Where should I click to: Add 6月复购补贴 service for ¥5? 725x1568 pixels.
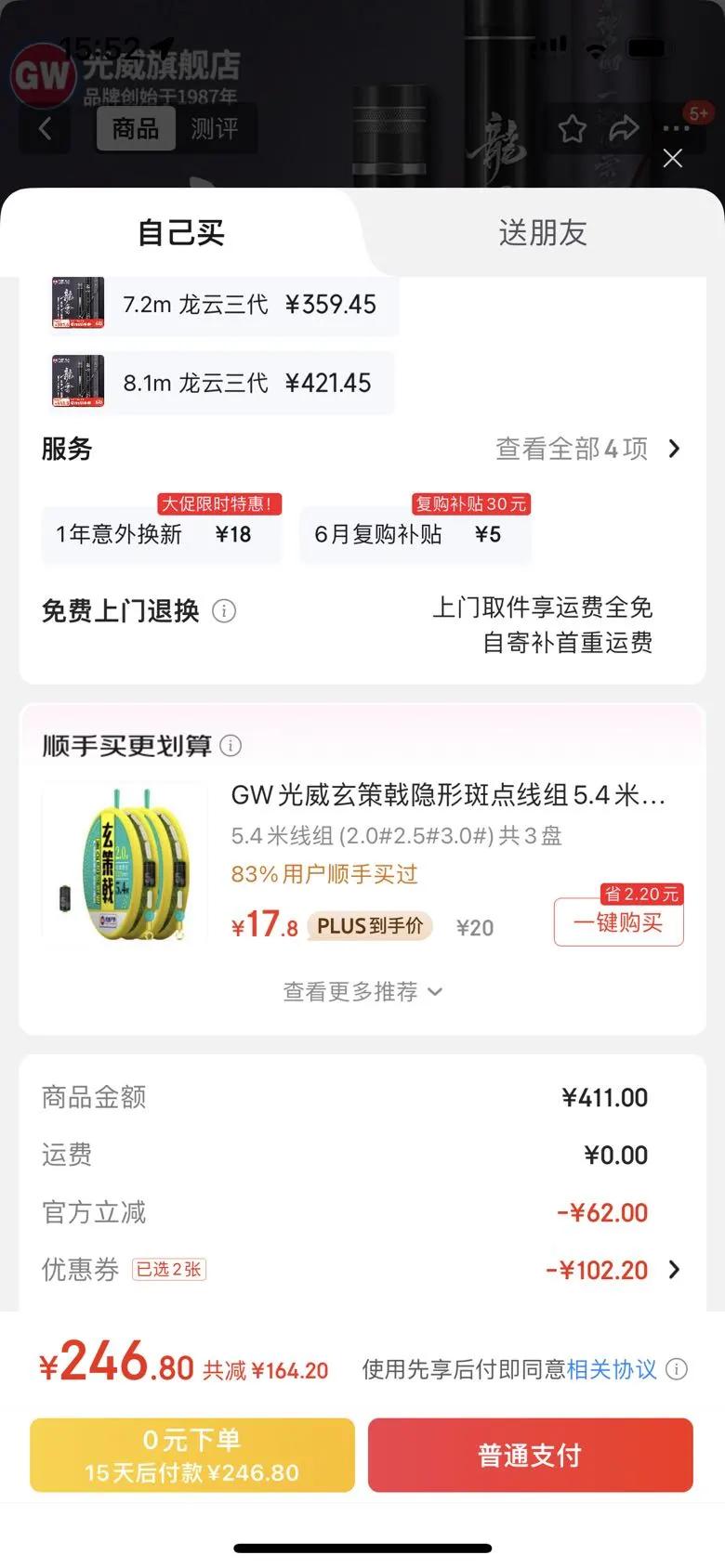[x=415, y=535]
